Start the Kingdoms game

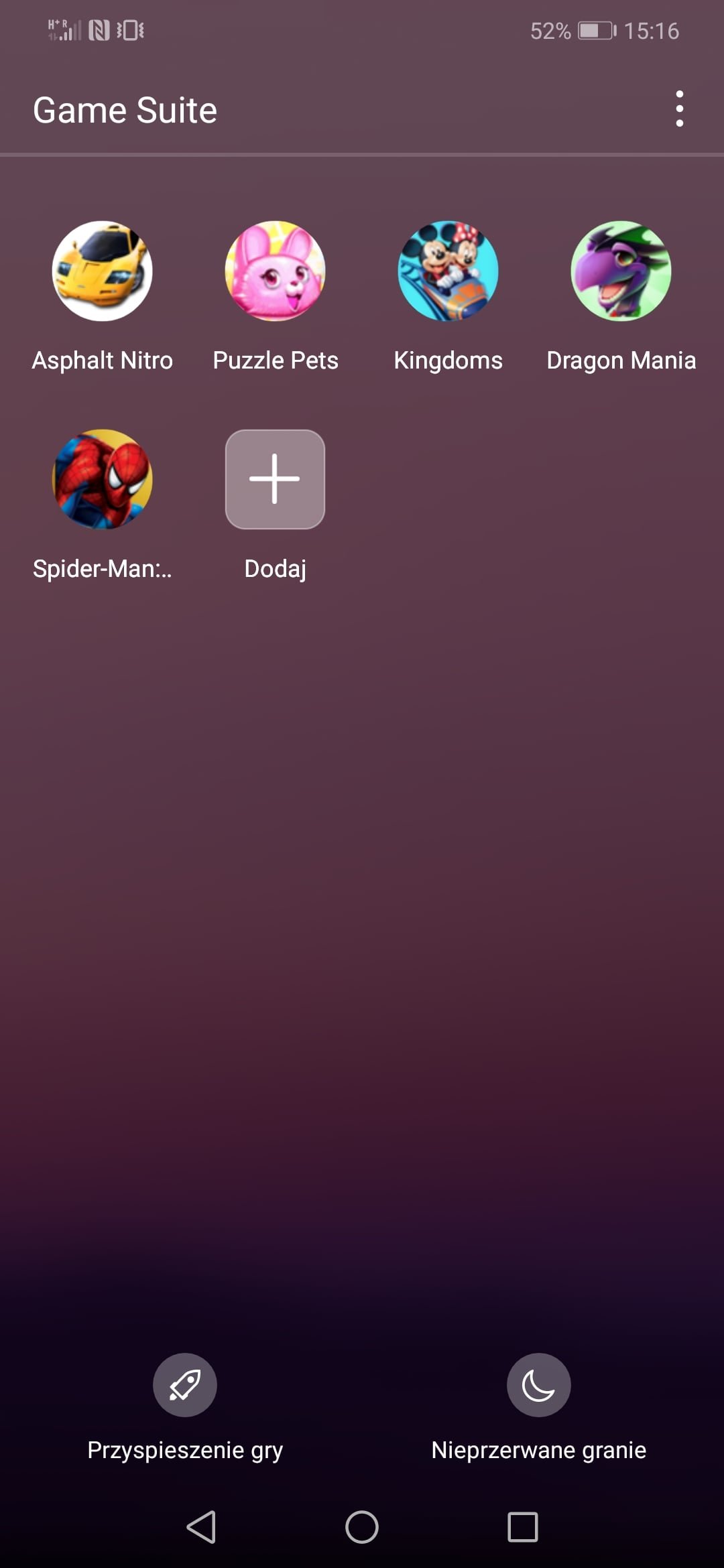point(448,271)
